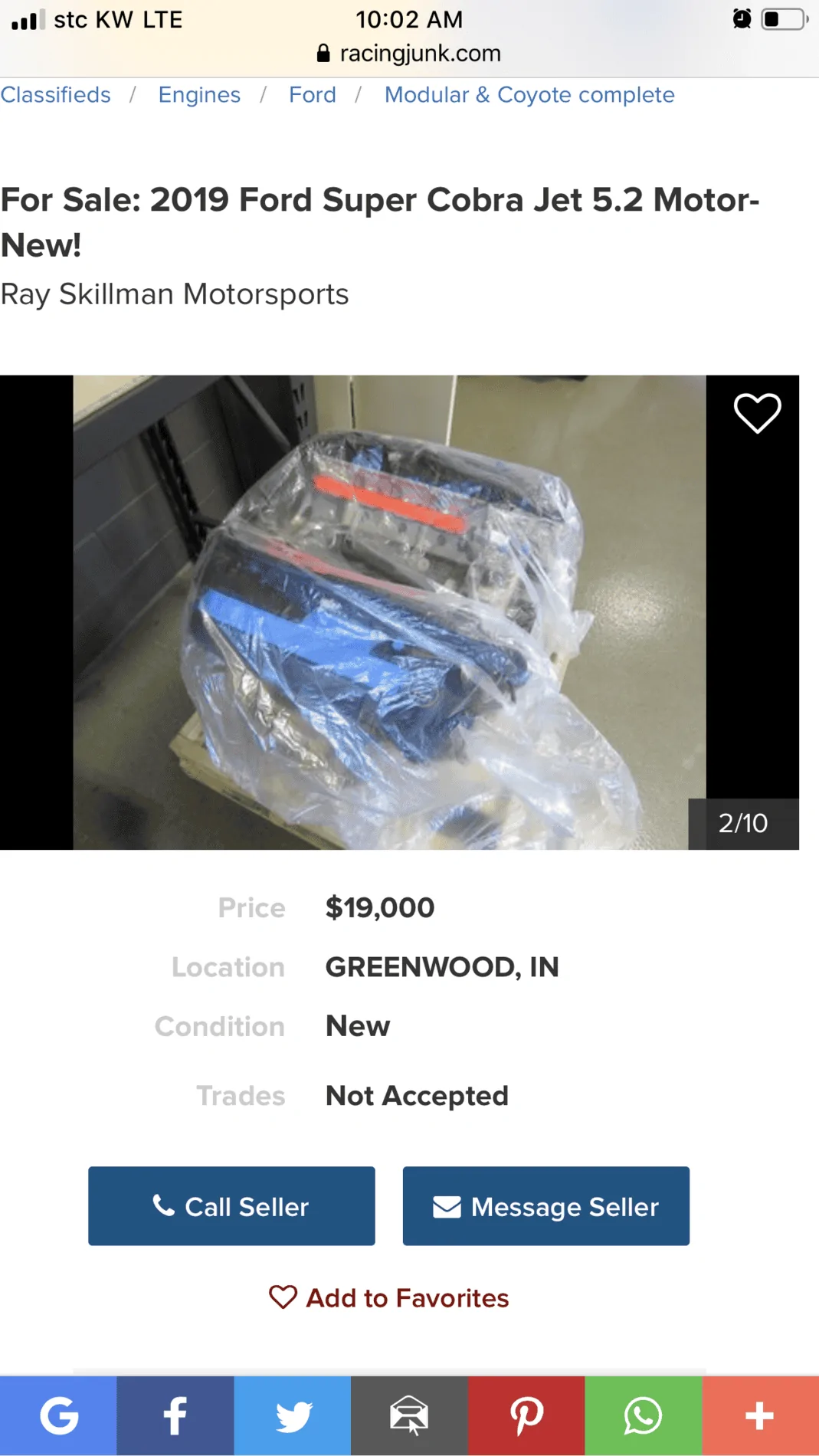Share listing on Facebook
The width and height of the screenshot is (819, 1456).
[x=175, y=1415]
